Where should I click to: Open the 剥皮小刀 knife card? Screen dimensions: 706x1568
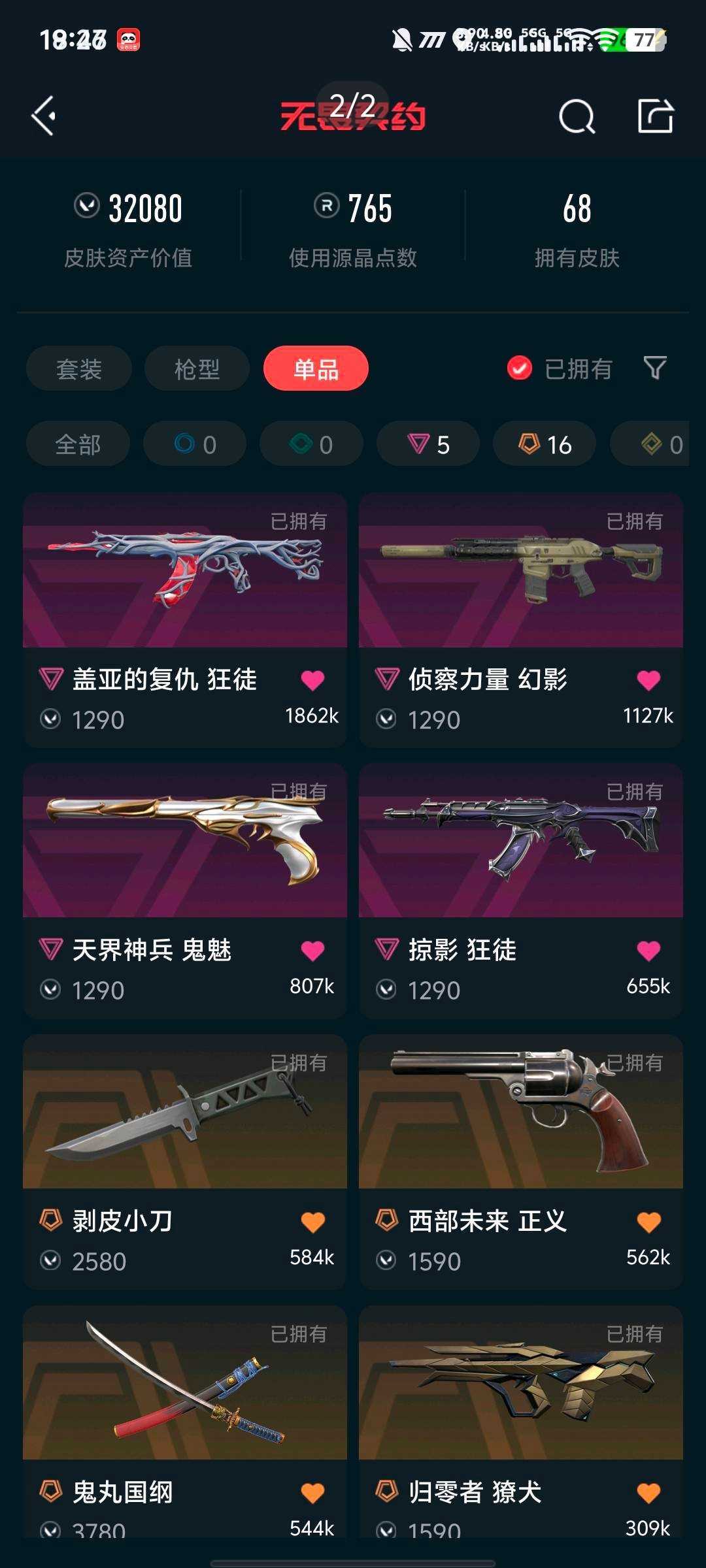(185, 1162)
